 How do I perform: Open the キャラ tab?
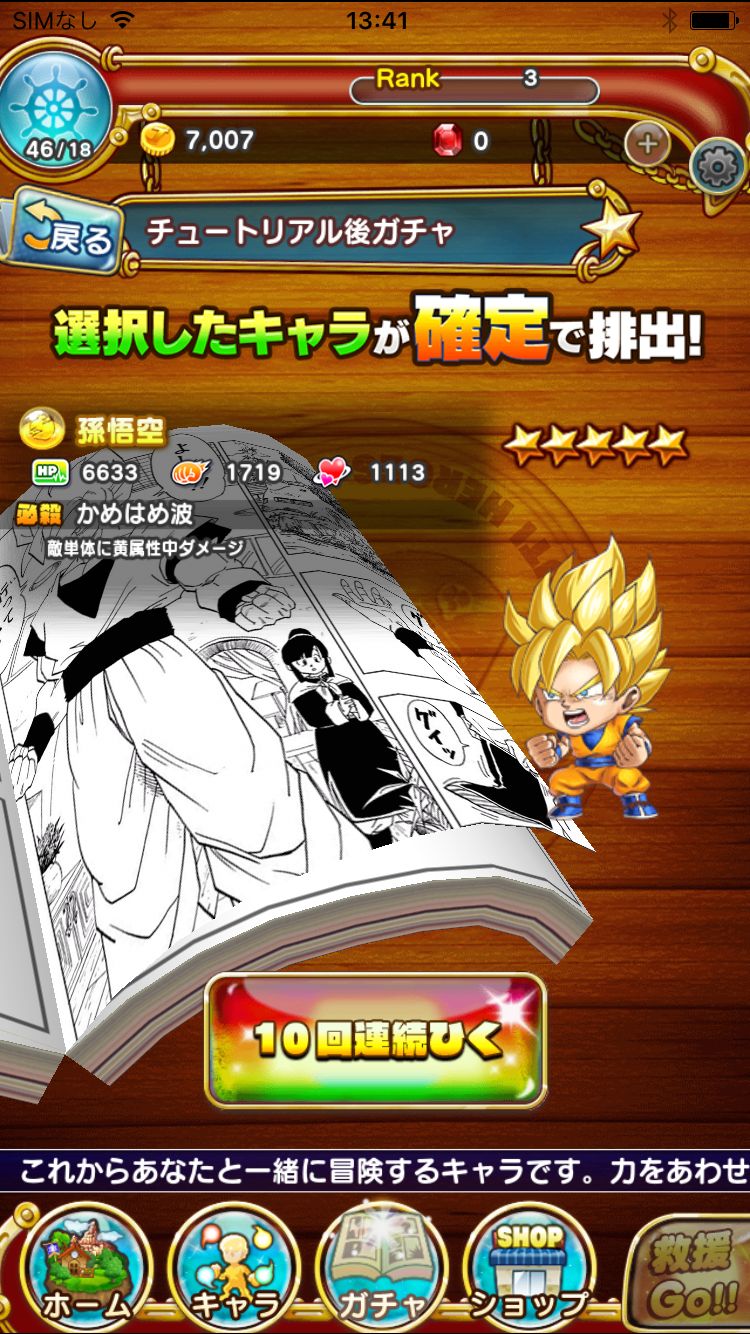click(x=233, y=1267)
